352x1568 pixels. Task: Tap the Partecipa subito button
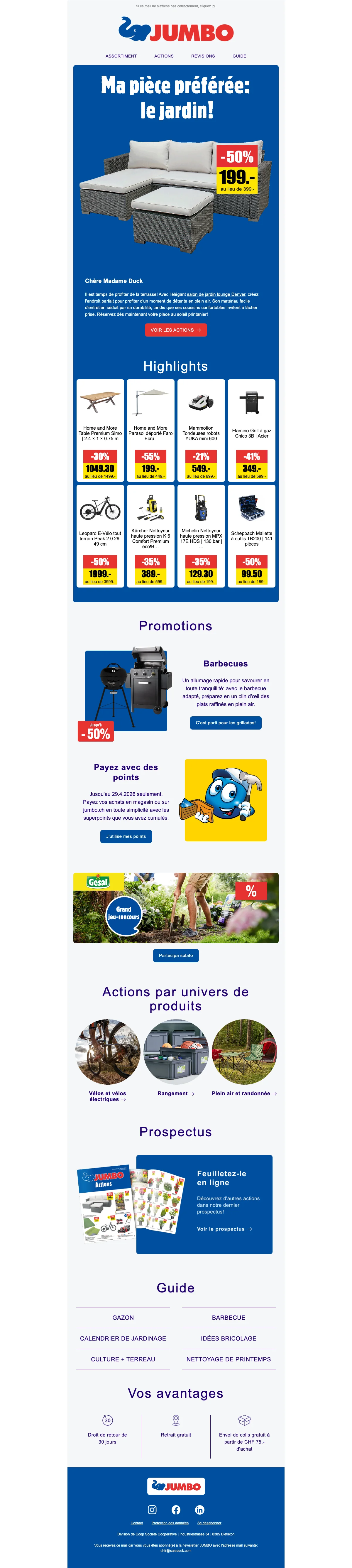[176, 956]
